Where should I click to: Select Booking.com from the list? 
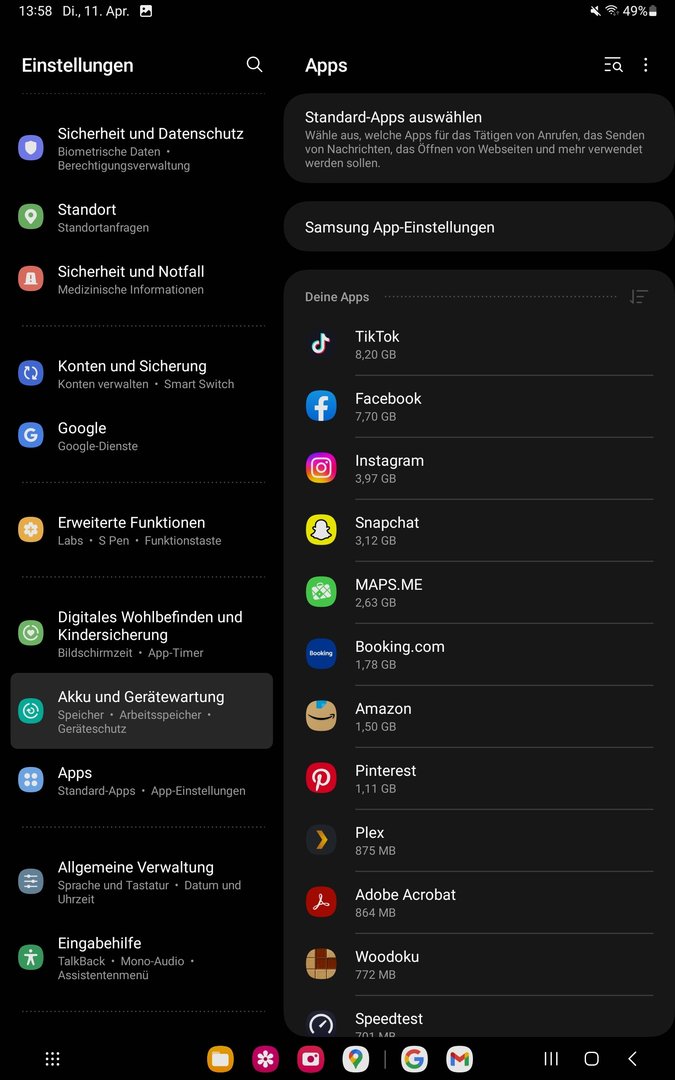click(479, 655)
